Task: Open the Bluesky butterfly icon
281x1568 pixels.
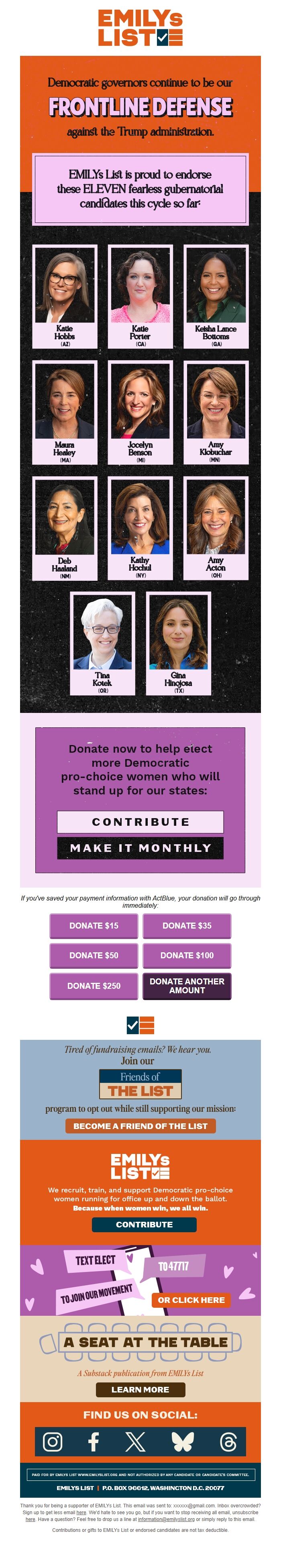Action: tap(183, 1441)
